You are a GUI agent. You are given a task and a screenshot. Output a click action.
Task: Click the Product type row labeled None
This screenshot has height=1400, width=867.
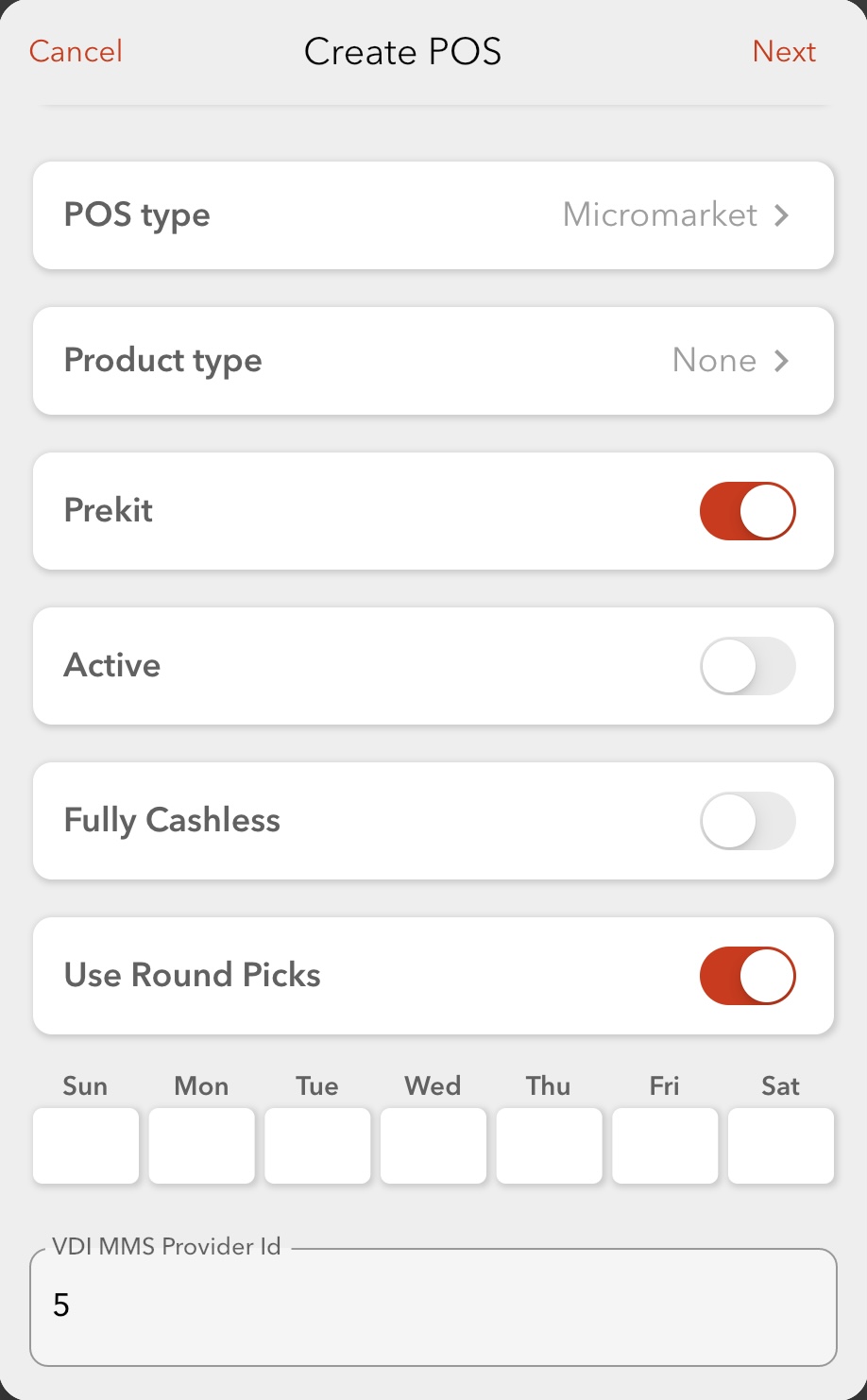tap(433, 361)
